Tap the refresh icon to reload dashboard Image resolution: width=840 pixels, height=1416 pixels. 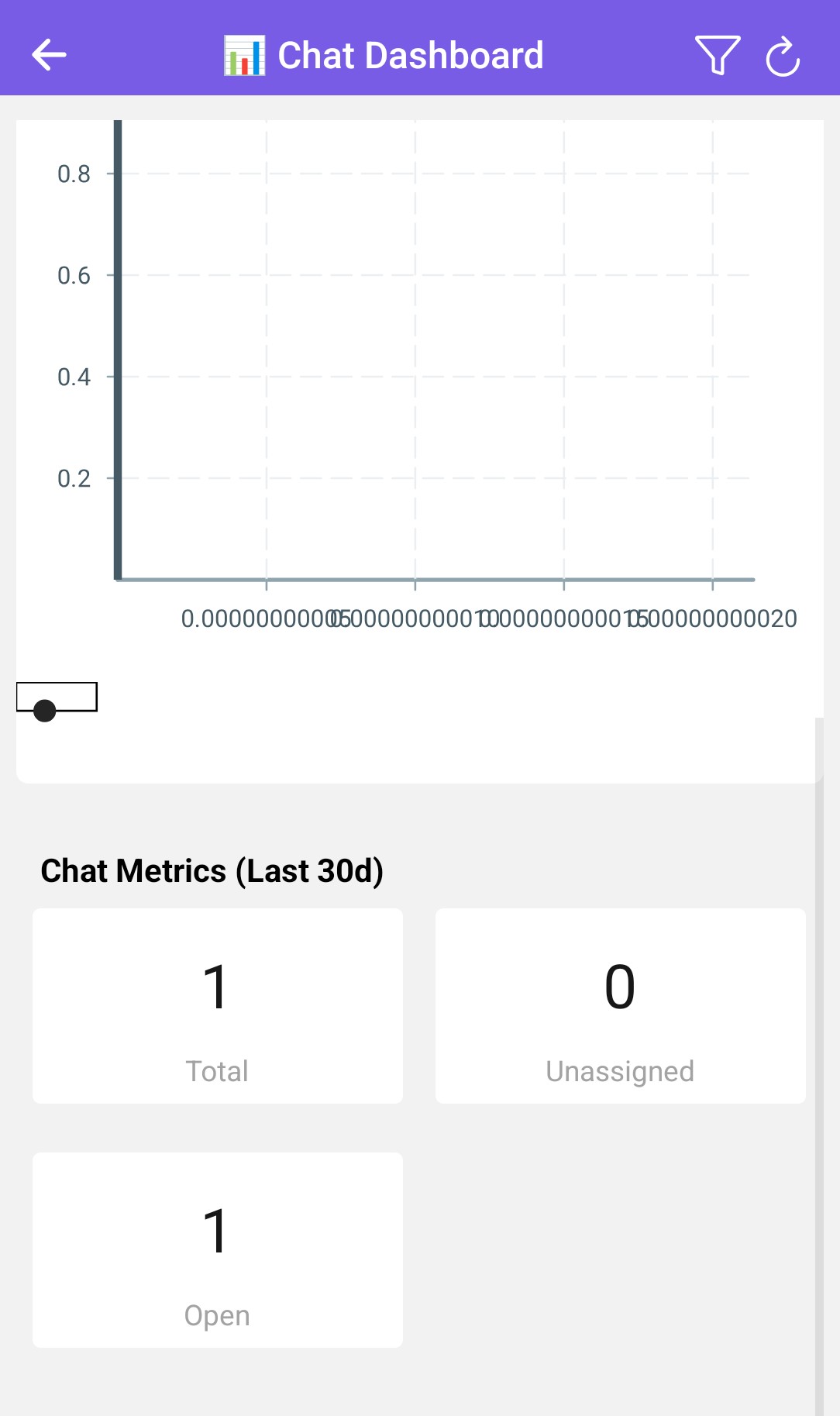782,54
